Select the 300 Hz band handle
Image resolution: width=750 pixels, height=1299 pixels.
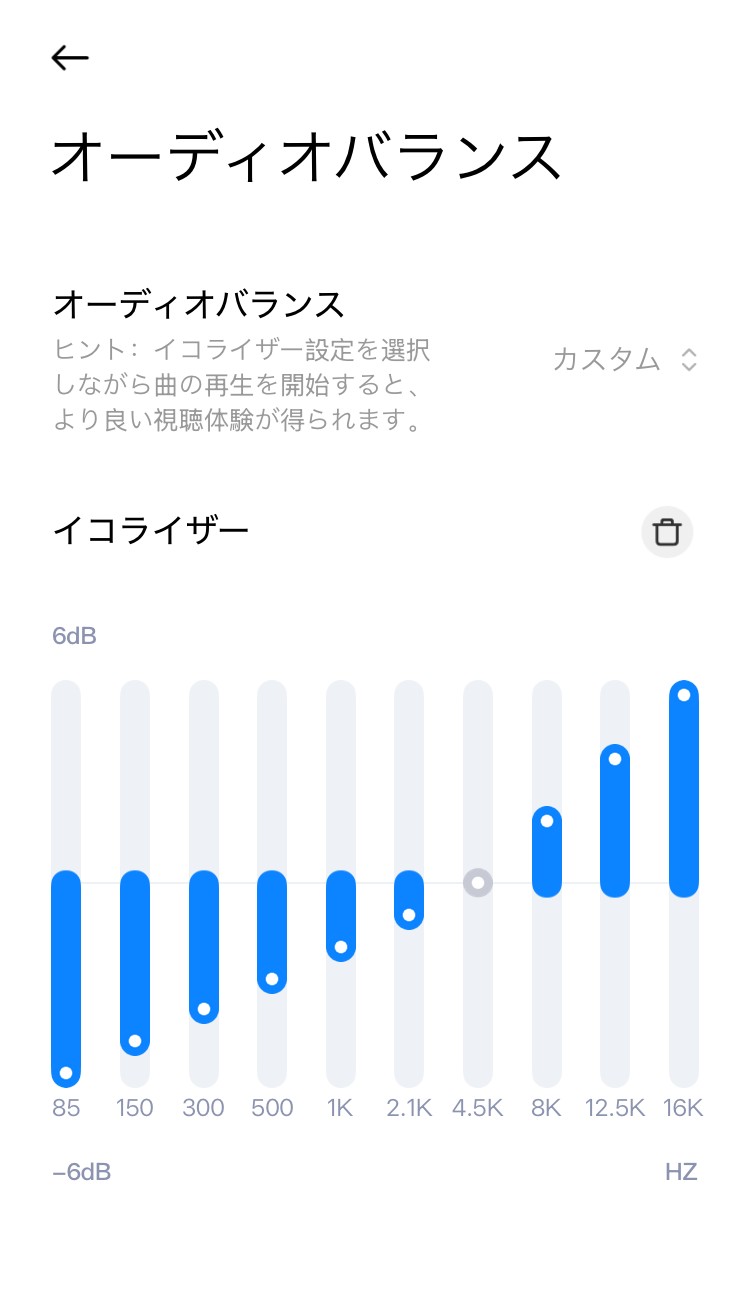202,1010
